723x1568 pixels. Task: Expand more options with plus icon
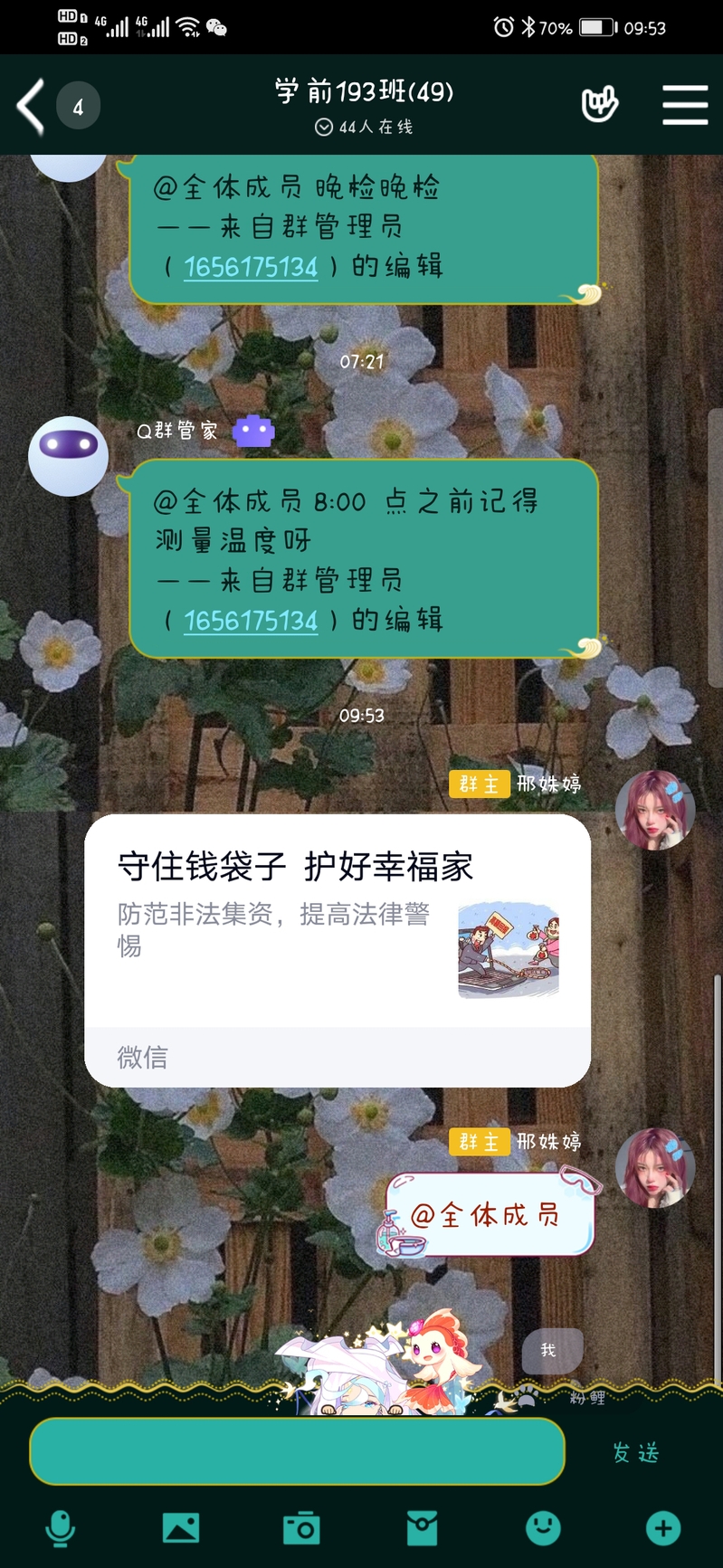pos(663,1528)
